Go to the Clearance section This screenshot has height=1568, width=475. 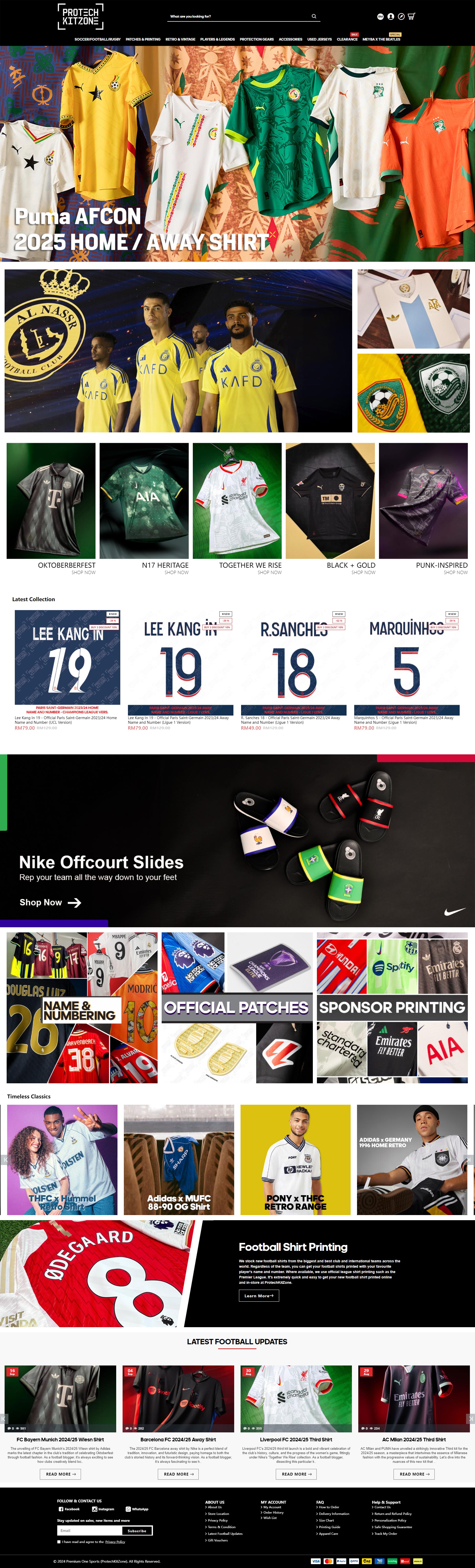[347, 39]
